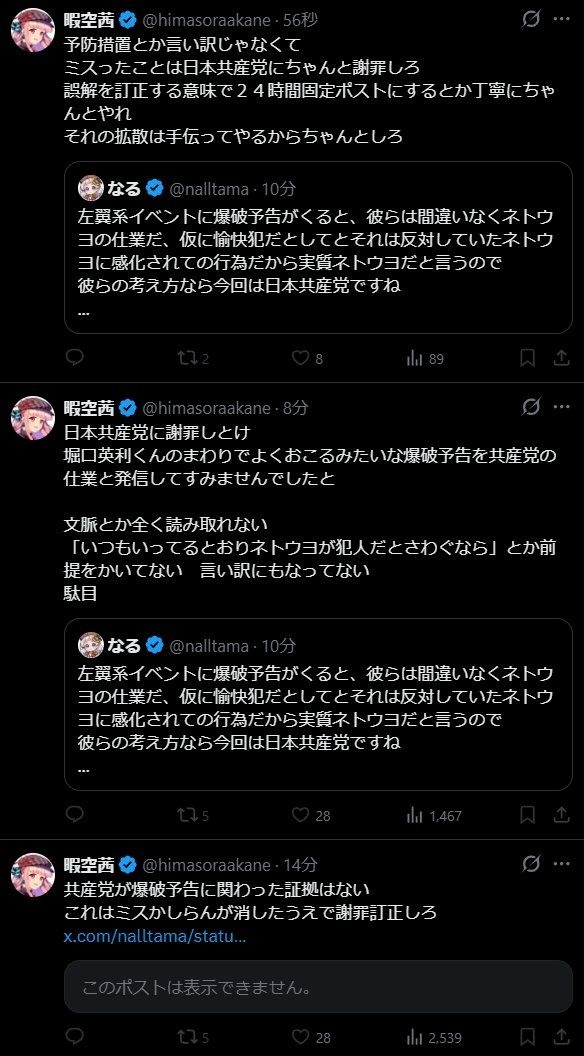Share the 14分 post
This screenshot has height=1056, width=584.
pyautogui.click(x=561, y=1036)
